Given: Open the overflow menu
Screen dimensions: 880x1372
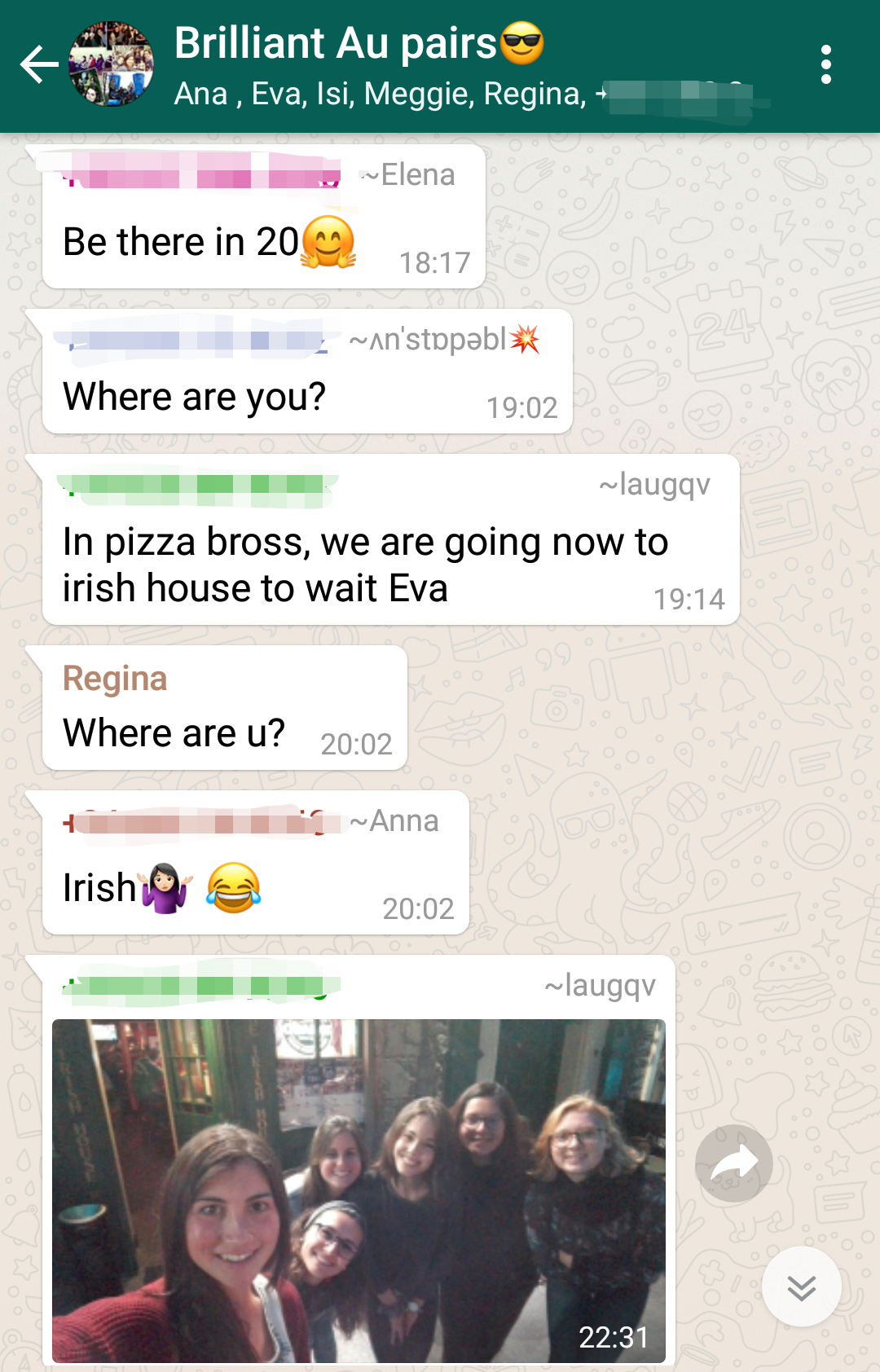Looking at the screenshot, I should [x=825, y=65].
